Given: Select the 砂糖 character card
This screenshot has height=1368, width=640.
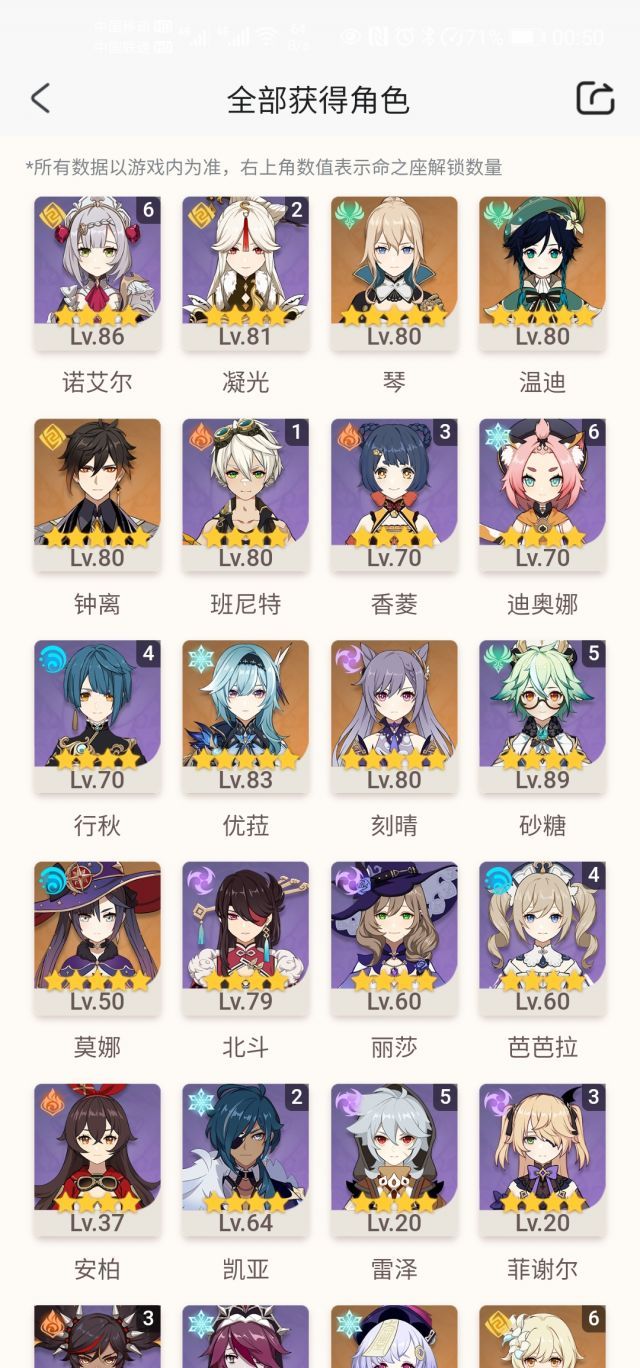Looking at the screenshot, I should pyautogui.click(x=542, y=716).
